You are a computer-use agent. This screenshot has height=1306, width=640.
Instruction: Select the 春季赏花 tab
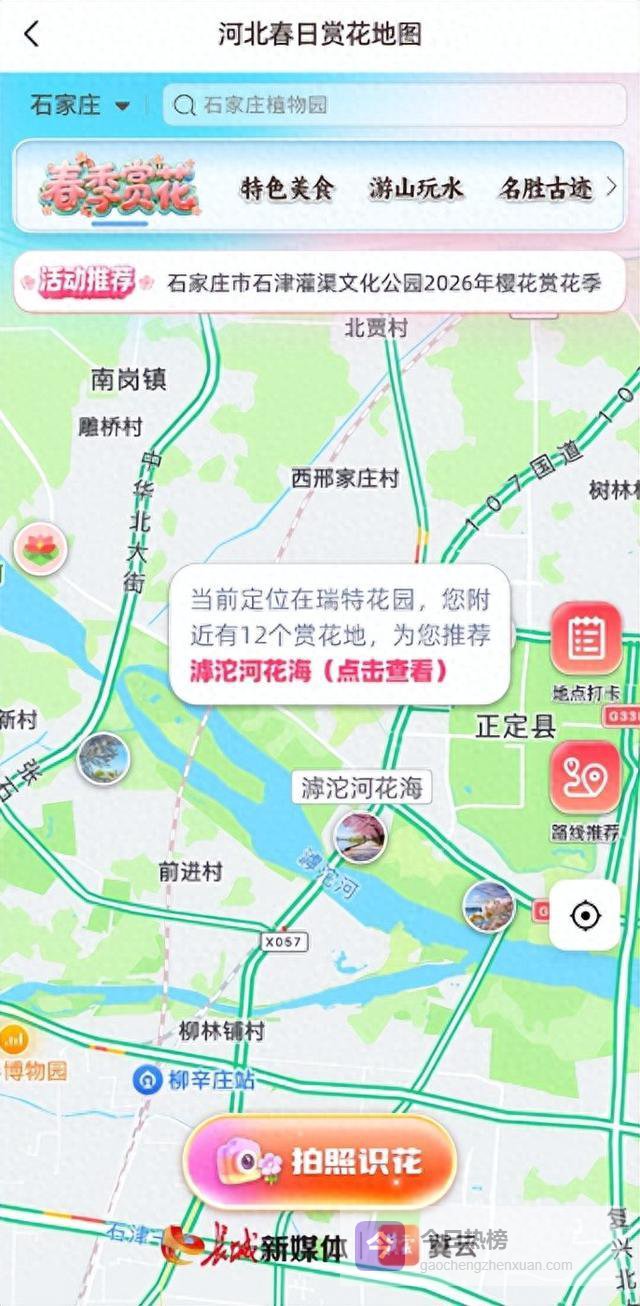coord(119,187)
